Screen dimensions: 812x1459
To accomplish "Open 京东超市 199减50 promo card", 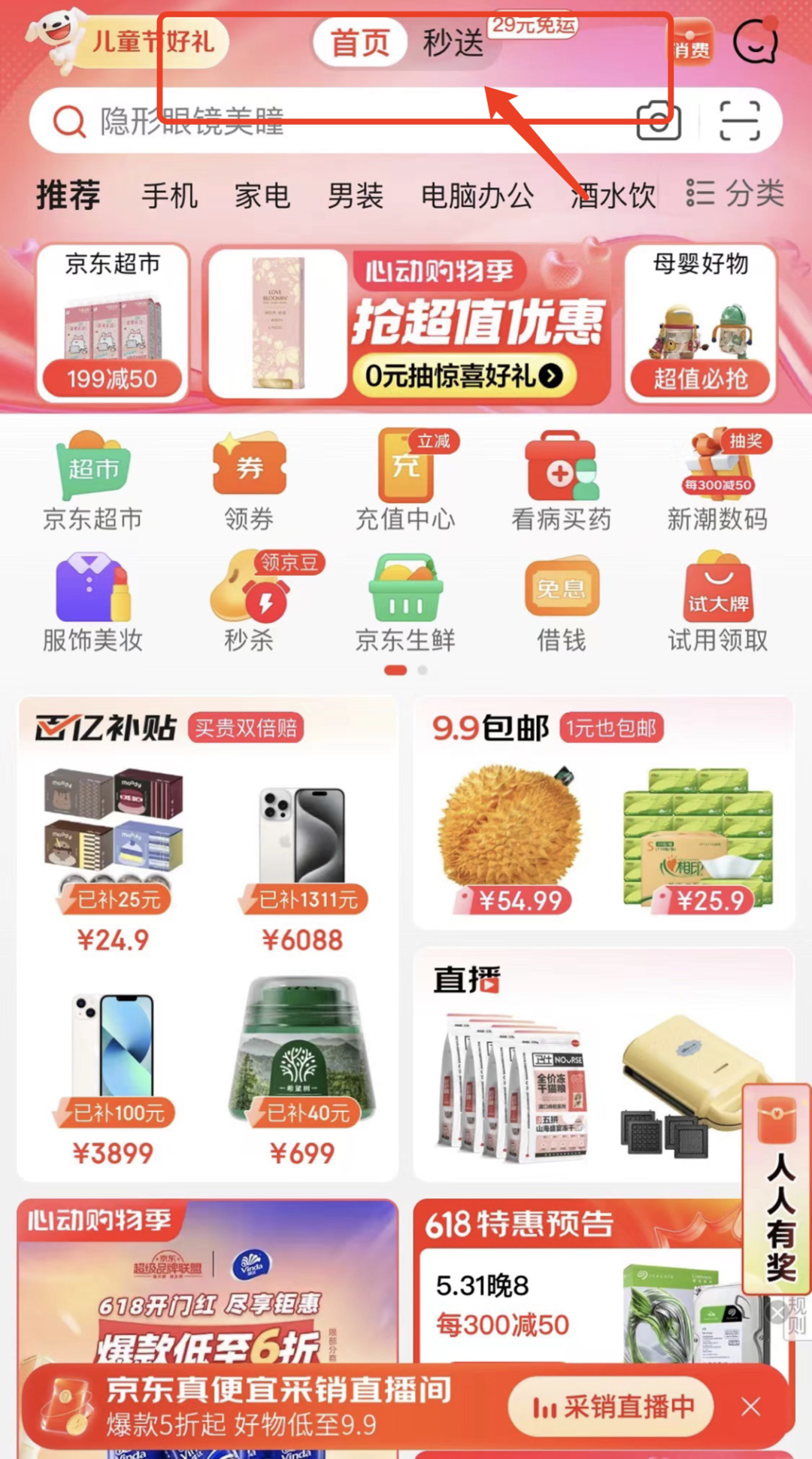I will click(x=113, y=323).
